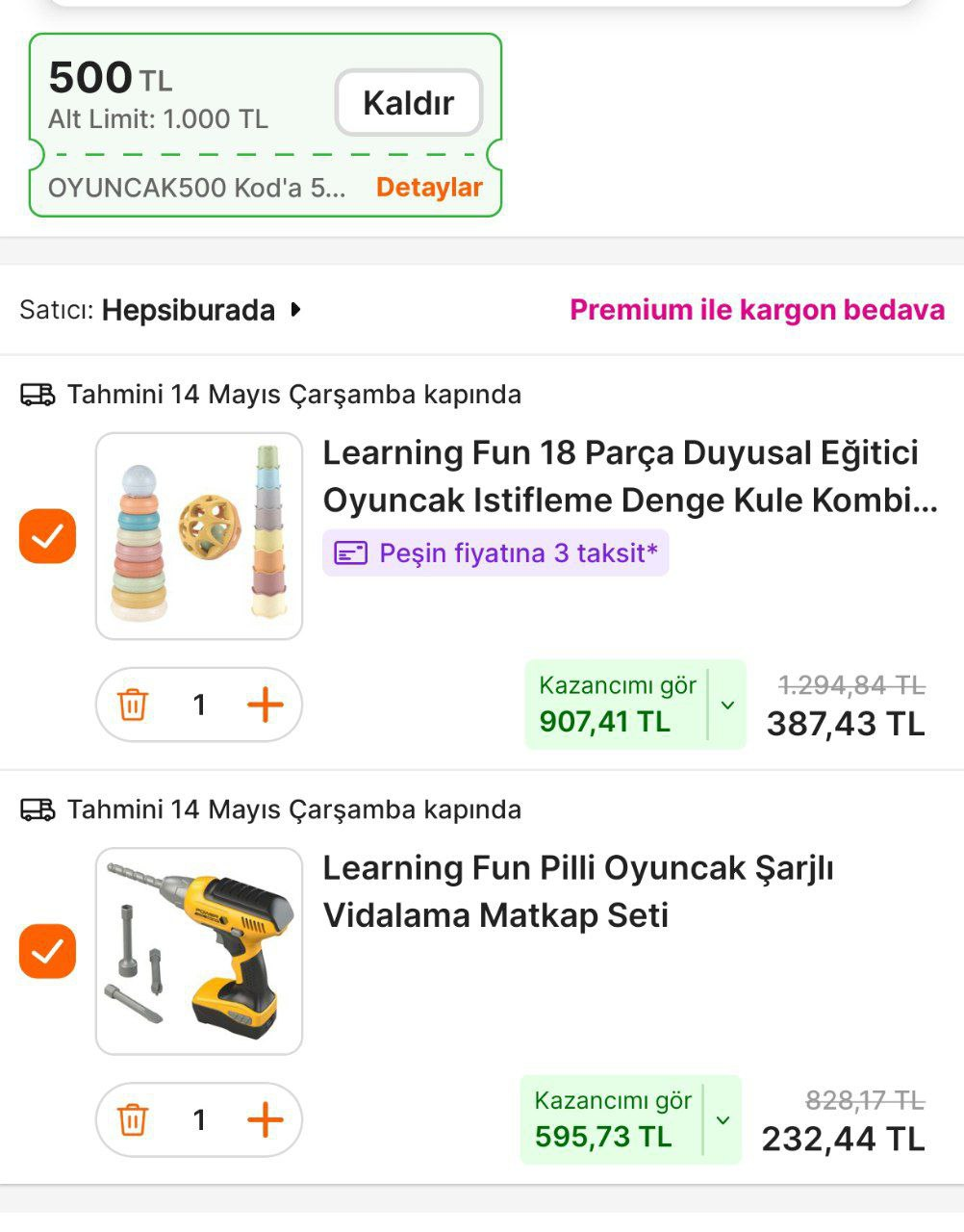Open the stacking tower toy product image
964x1232 pixels.
tap(199, 536)
